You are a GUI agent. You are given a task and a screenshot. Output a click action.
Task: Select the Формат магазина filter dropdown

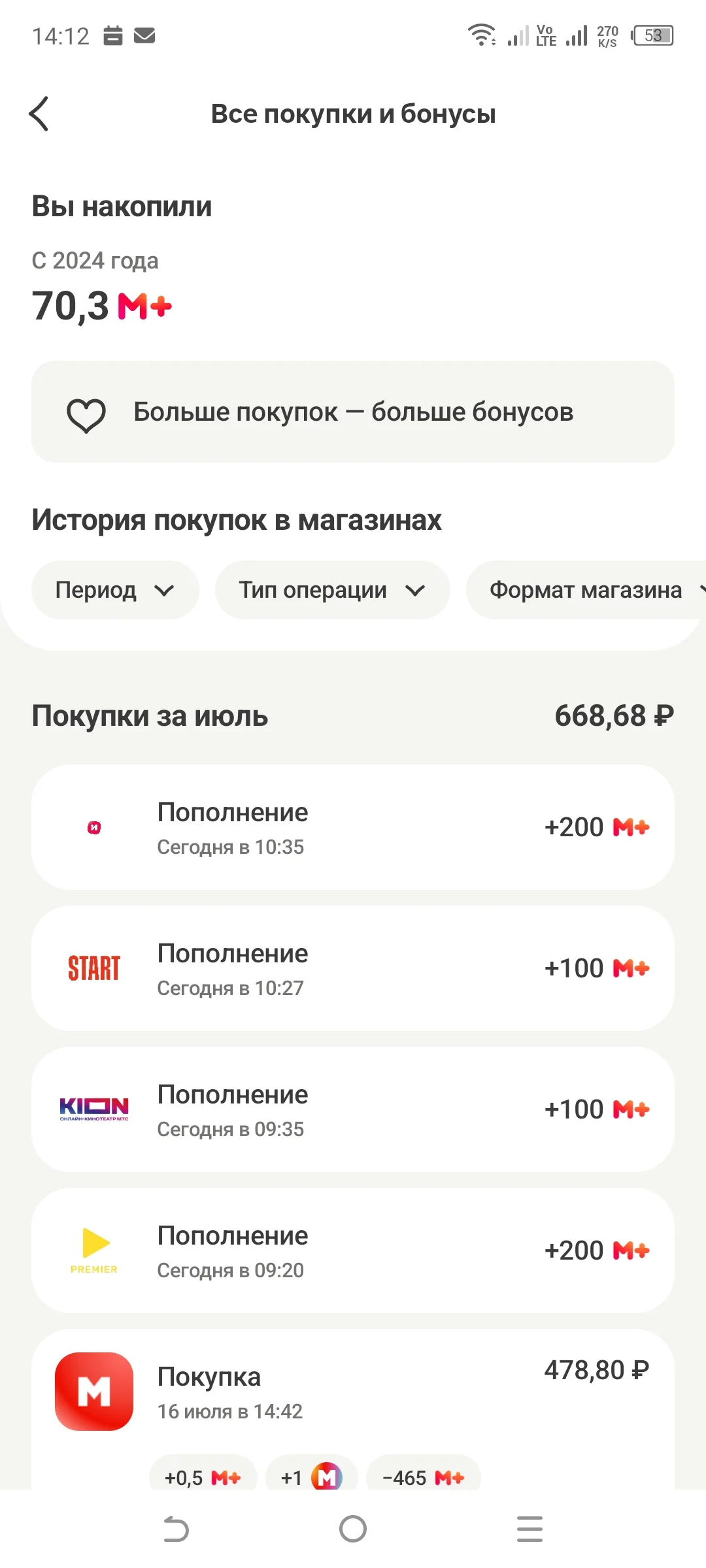586,590
